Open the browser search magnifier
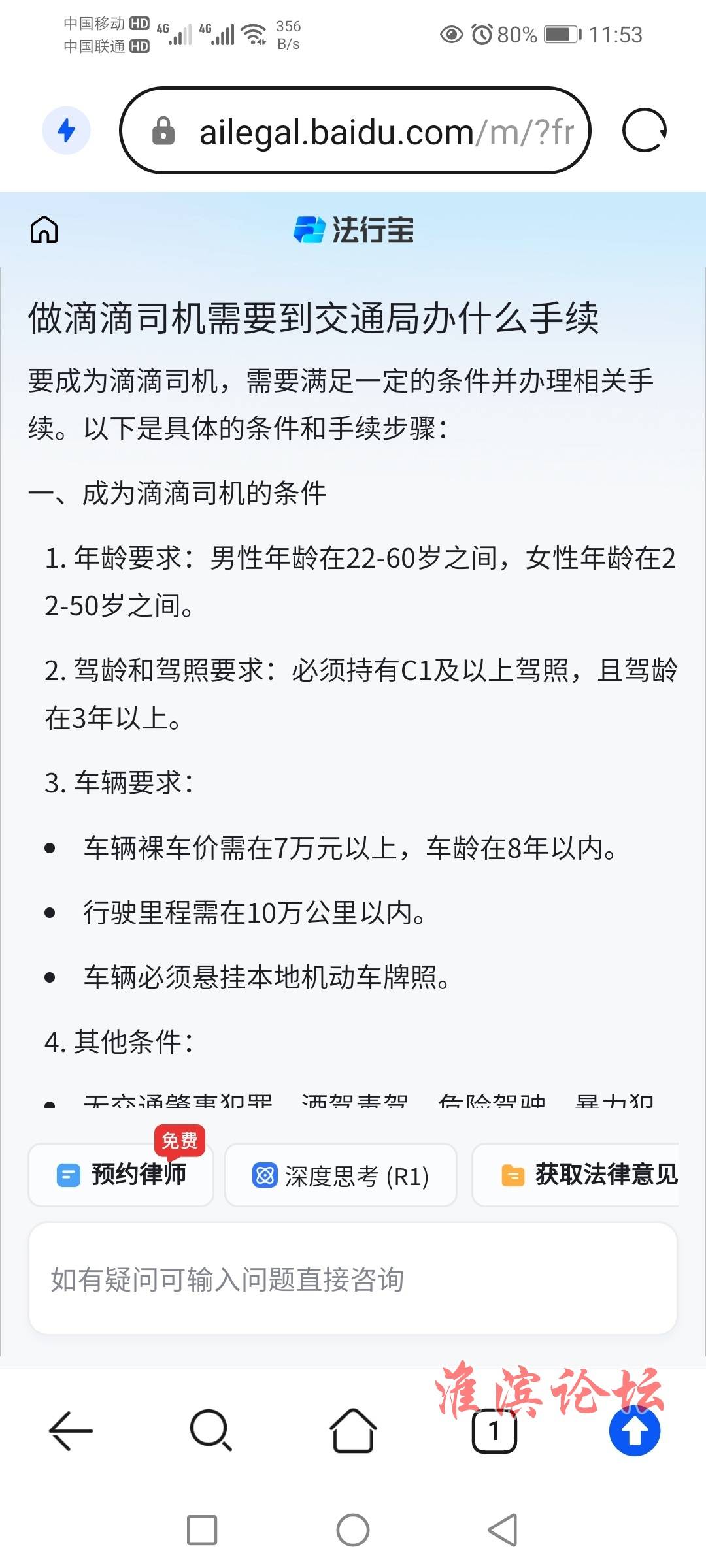Viewport: 706px width, 1568px height. pyautogui.click(x=211, y=1430)
